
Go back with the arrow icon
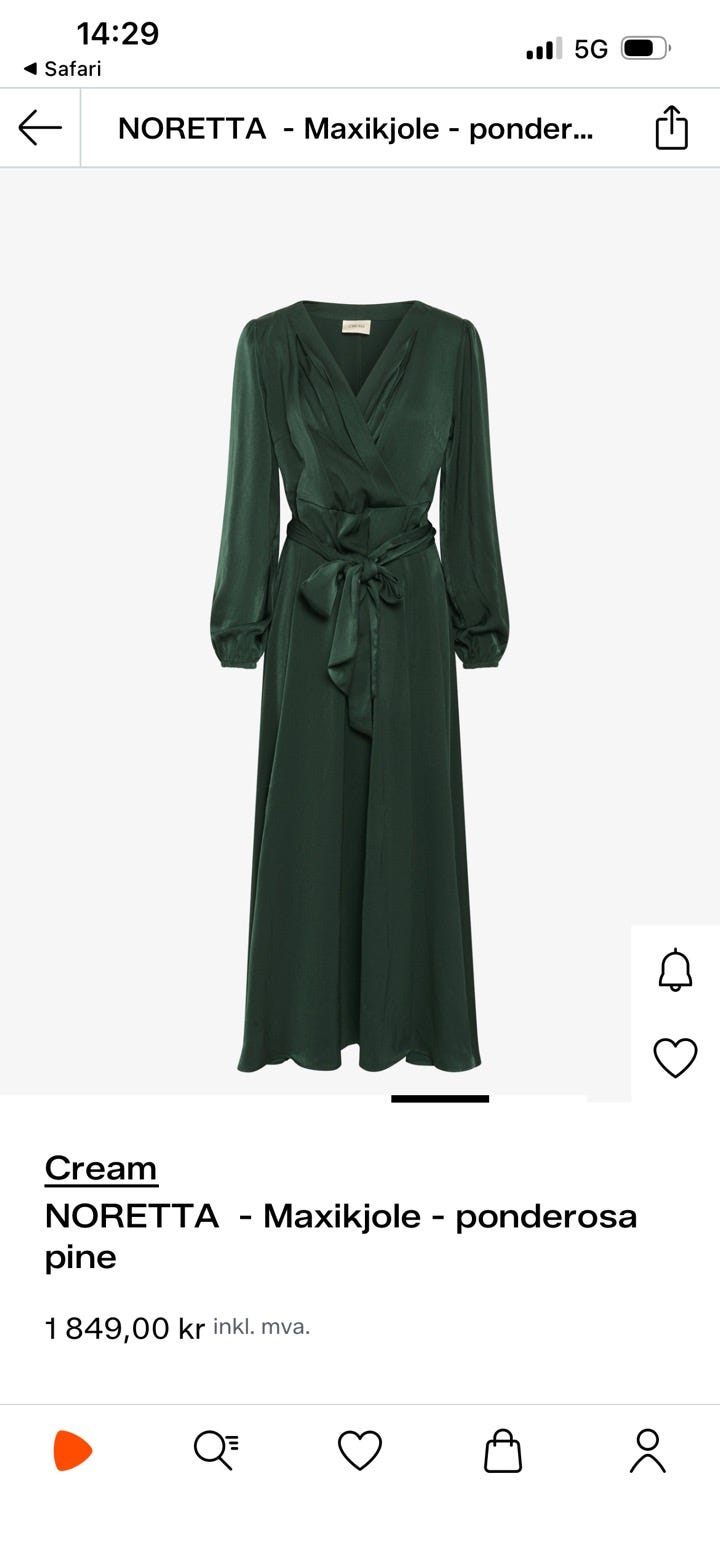[40, 128]
